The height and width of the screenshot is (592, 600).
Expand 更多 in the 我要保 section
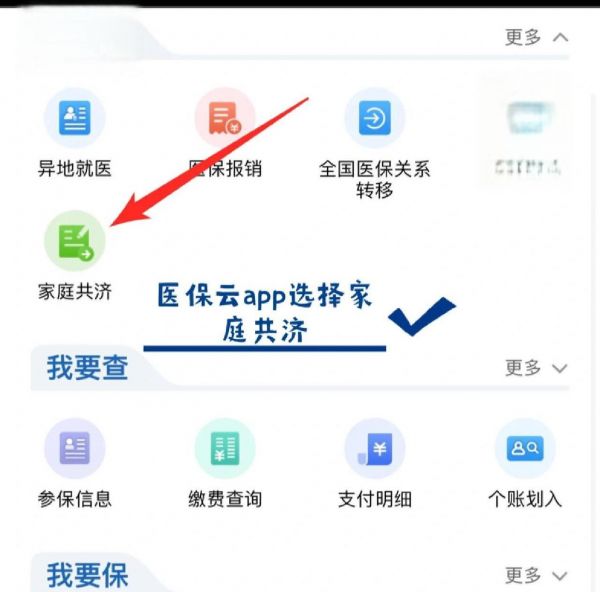tap(536, 575)
